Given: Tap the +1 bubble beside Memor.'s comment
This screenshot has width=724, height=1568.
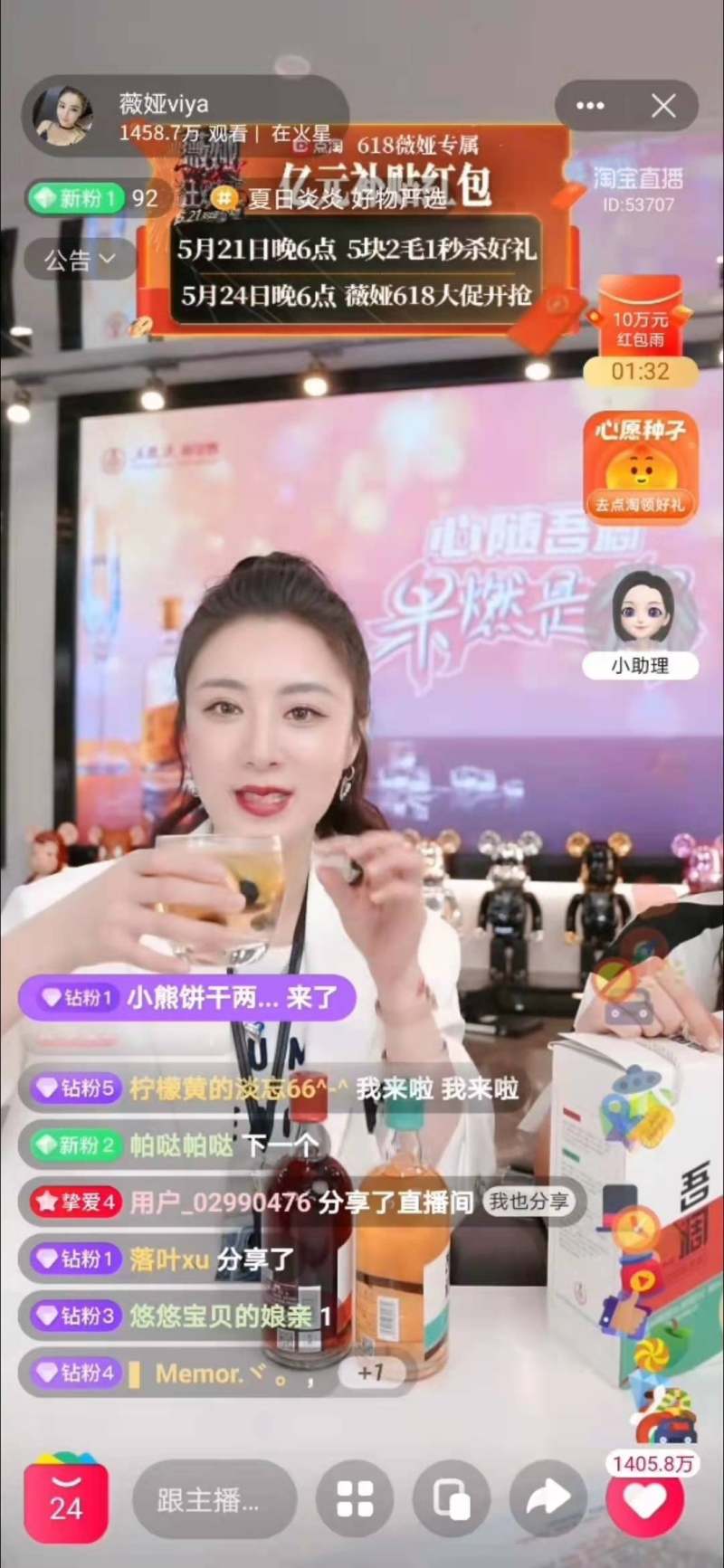Looking at the screenshot, I should click(x=370, y=1373).
